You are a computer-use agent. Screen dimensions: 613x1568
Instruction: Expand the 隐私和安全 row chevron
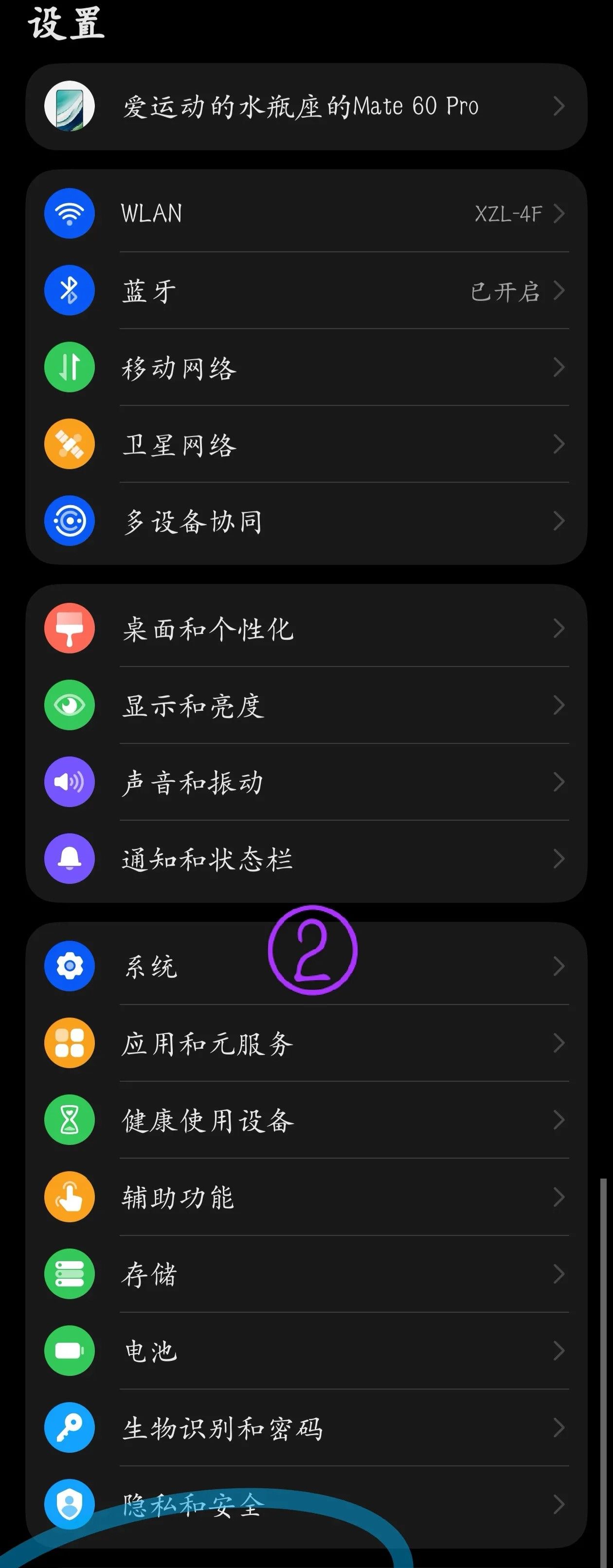(559, 1505)
